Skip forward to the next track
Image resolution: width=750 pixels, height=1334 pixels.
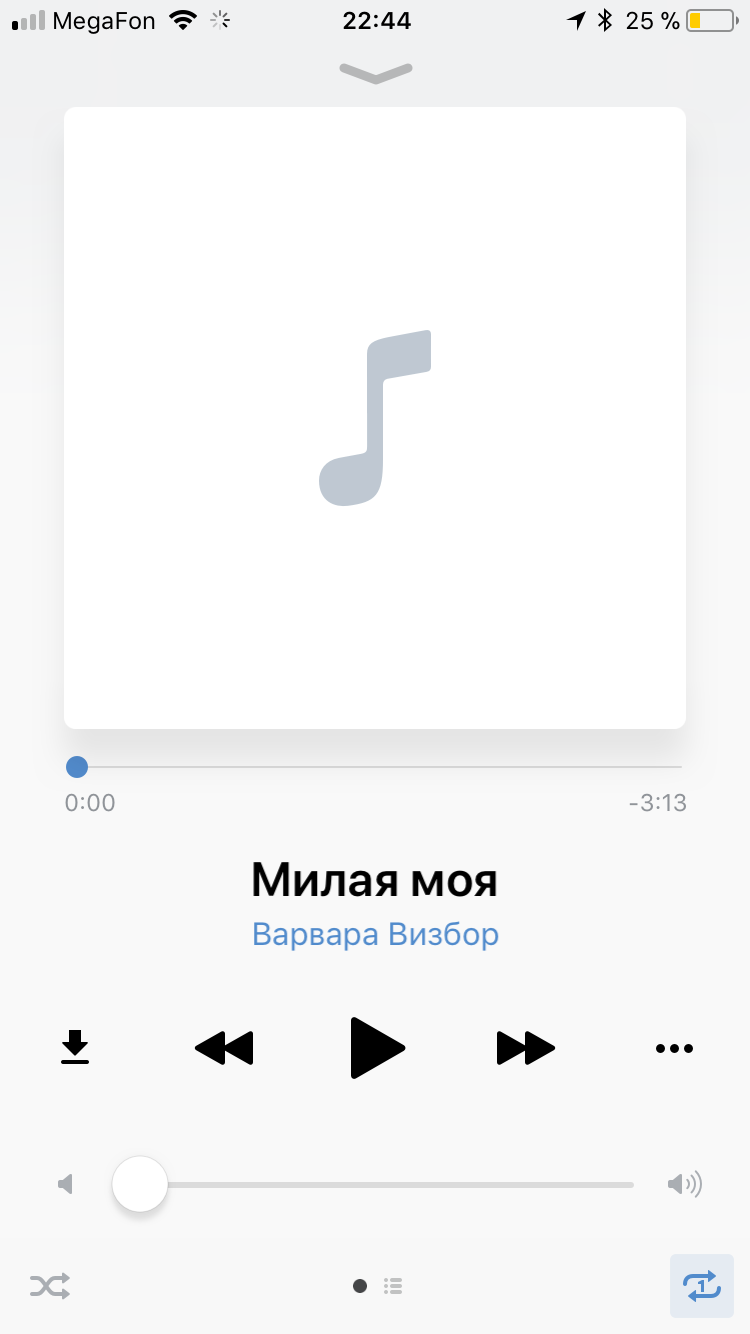(x=526, y=1048)
